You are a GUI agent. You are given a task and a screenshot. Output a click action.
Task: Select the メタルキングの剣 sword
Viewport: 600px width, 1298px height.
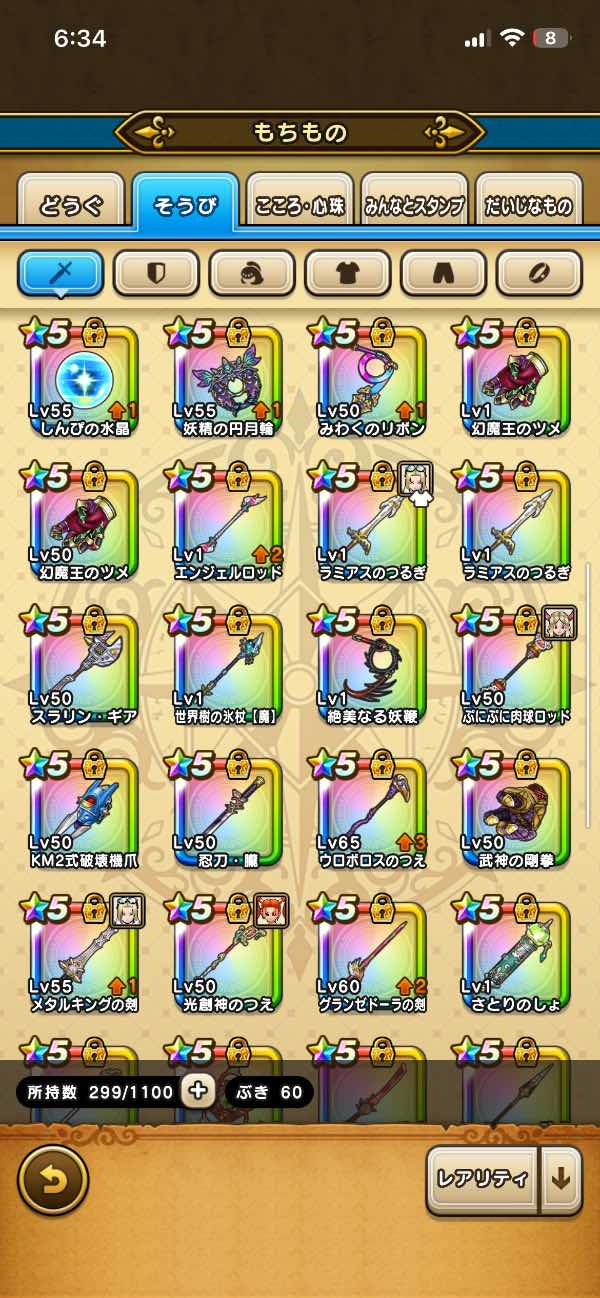(84, 957)
